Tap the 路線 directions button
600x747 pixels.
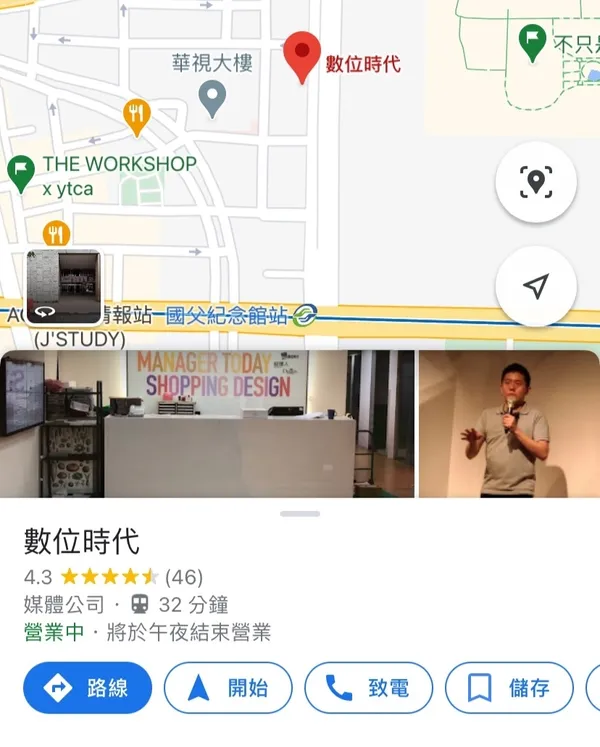[x=87, y=688]
